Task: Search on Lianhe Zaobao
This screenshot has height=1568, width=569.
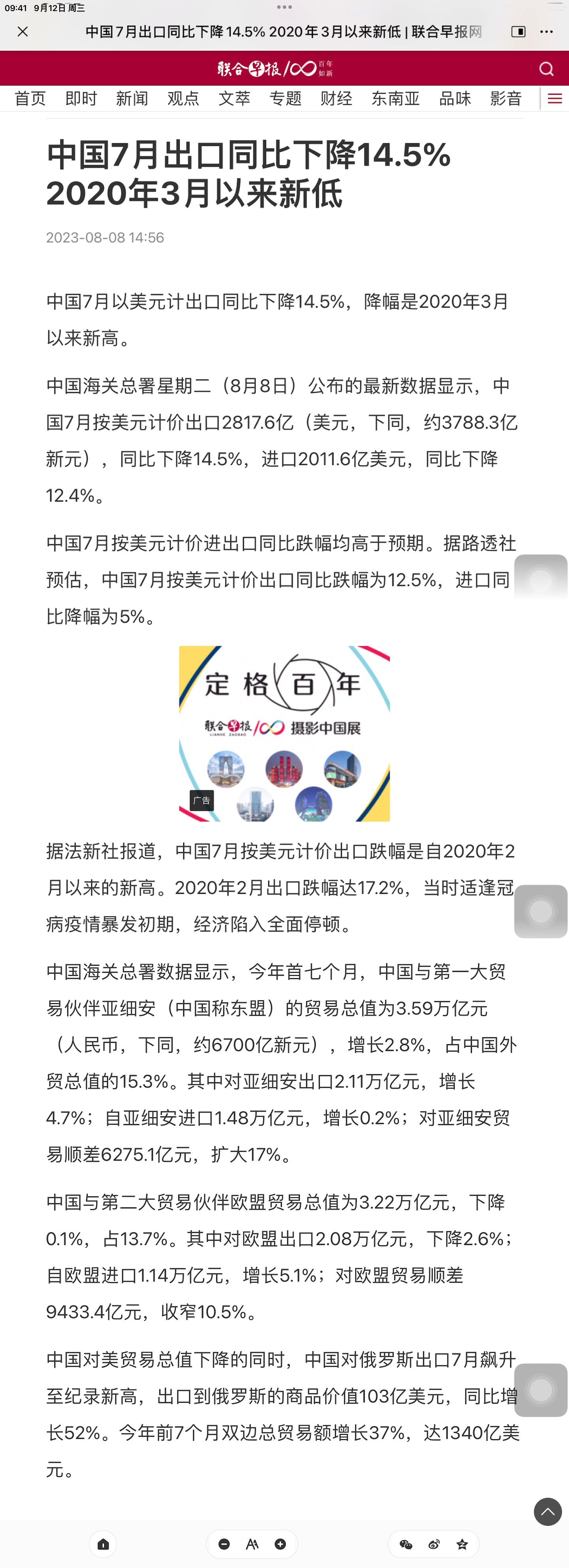Action: point(546,69)
